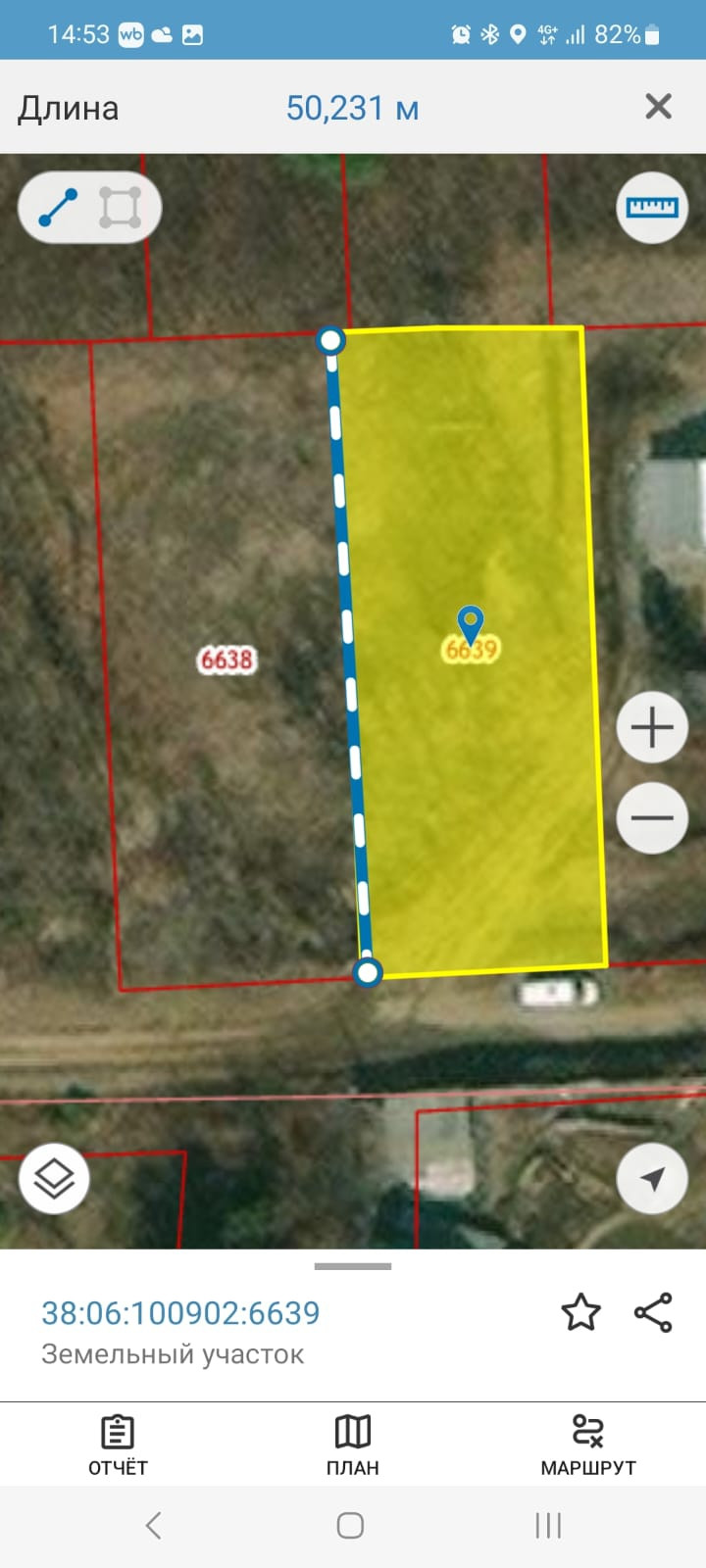
Task: Close the length measurement panel
Action: tap(658, 106)
